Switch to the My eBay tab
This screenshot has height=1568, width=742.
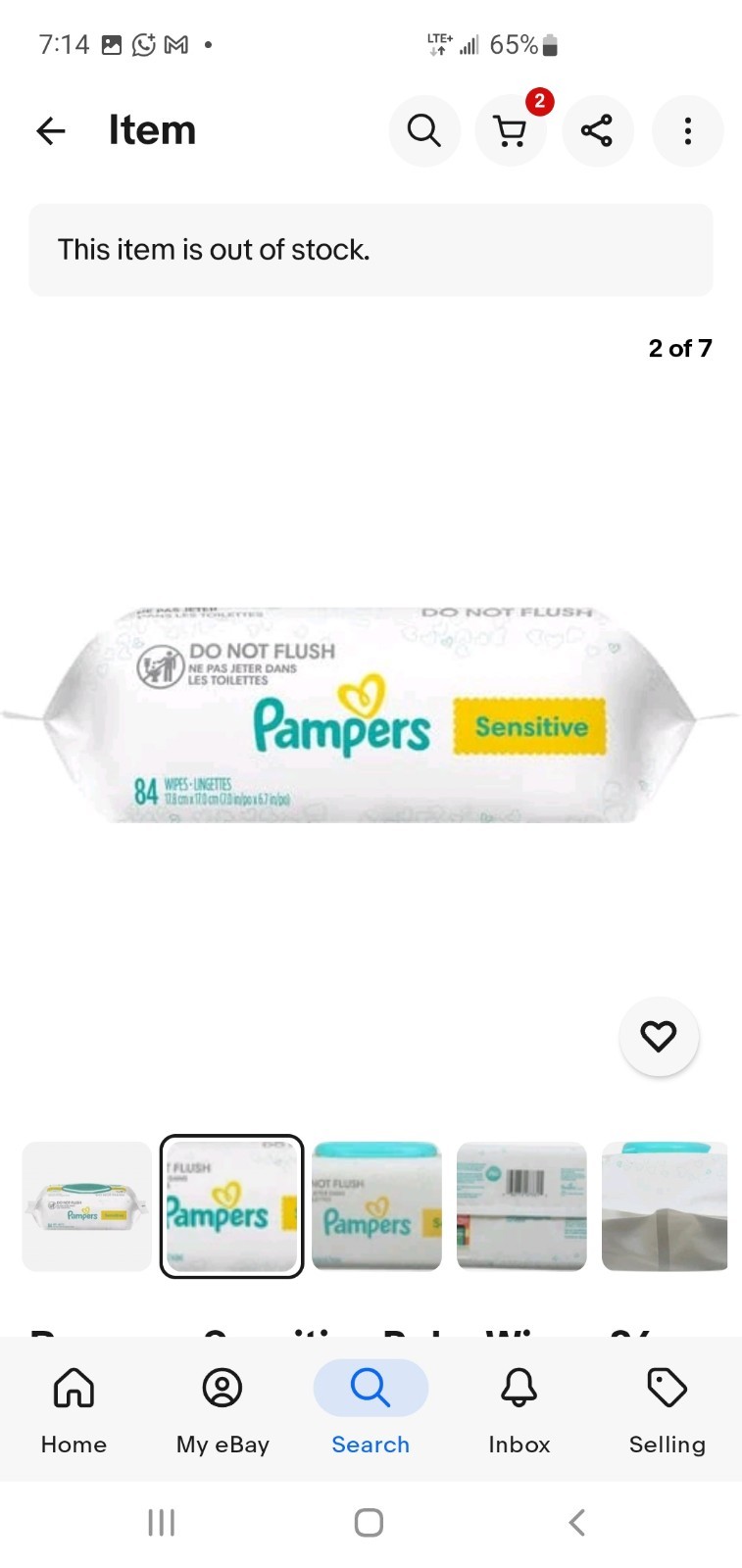coord(223,1407)
